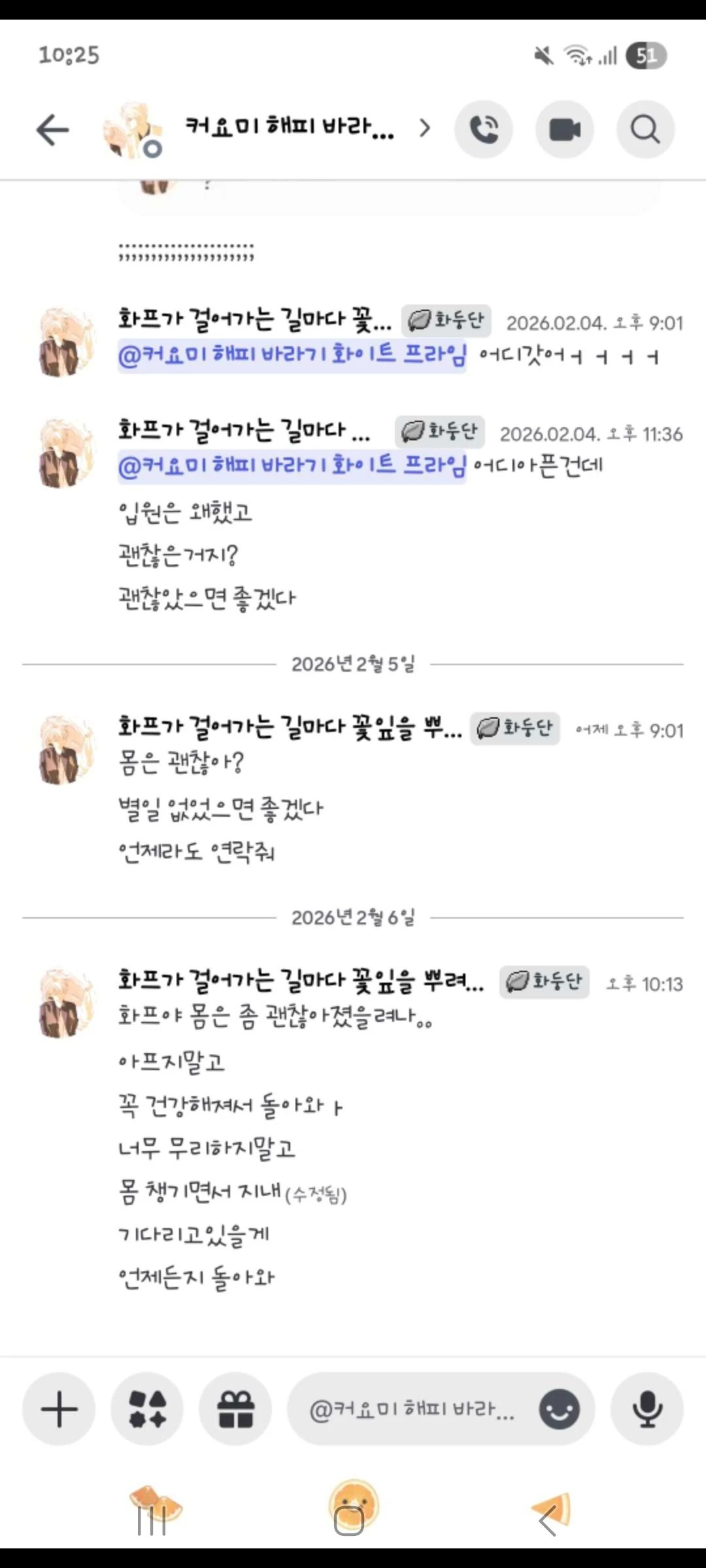Search within this conversation
Image resolution: width=706 pixels, height=1568 pixels.
645,129
